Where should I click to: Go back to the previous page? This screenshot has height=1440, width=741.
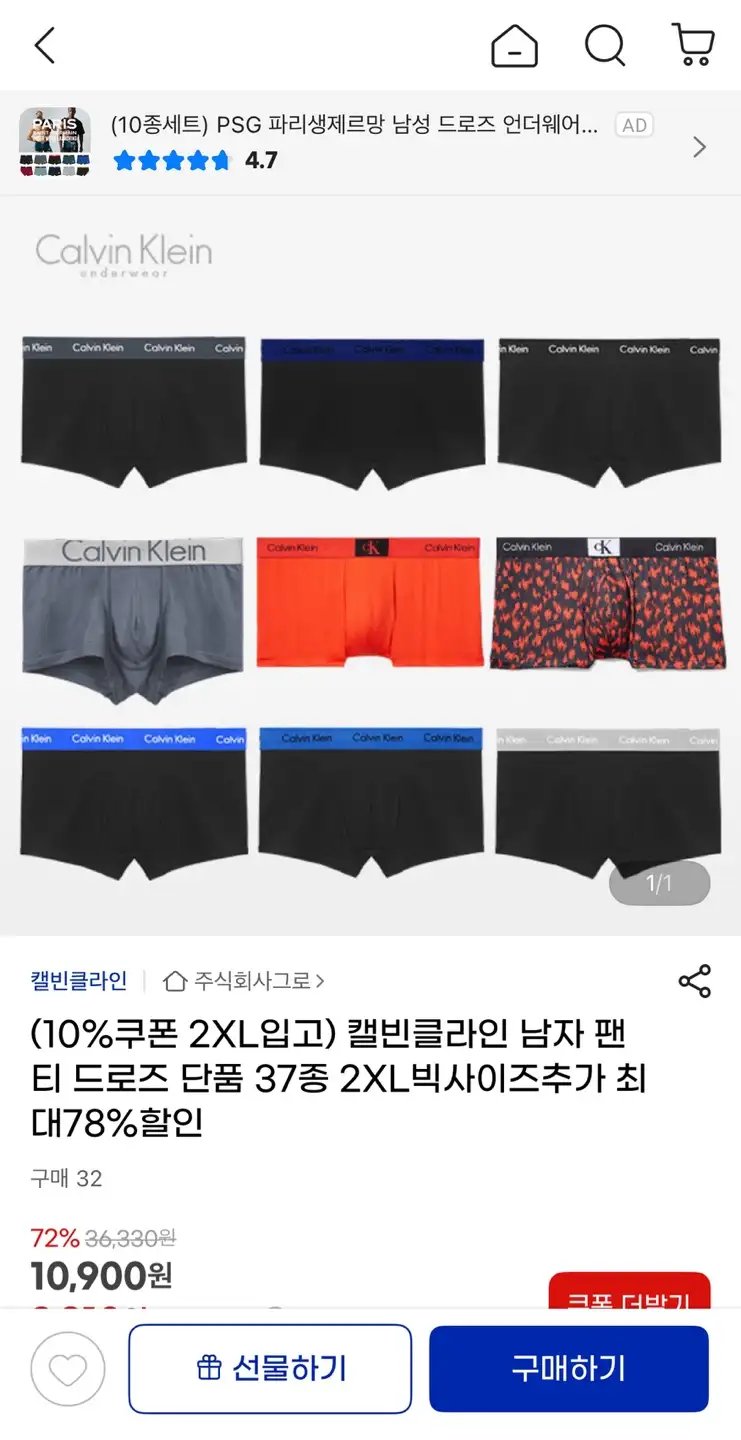tap(45, 46)
